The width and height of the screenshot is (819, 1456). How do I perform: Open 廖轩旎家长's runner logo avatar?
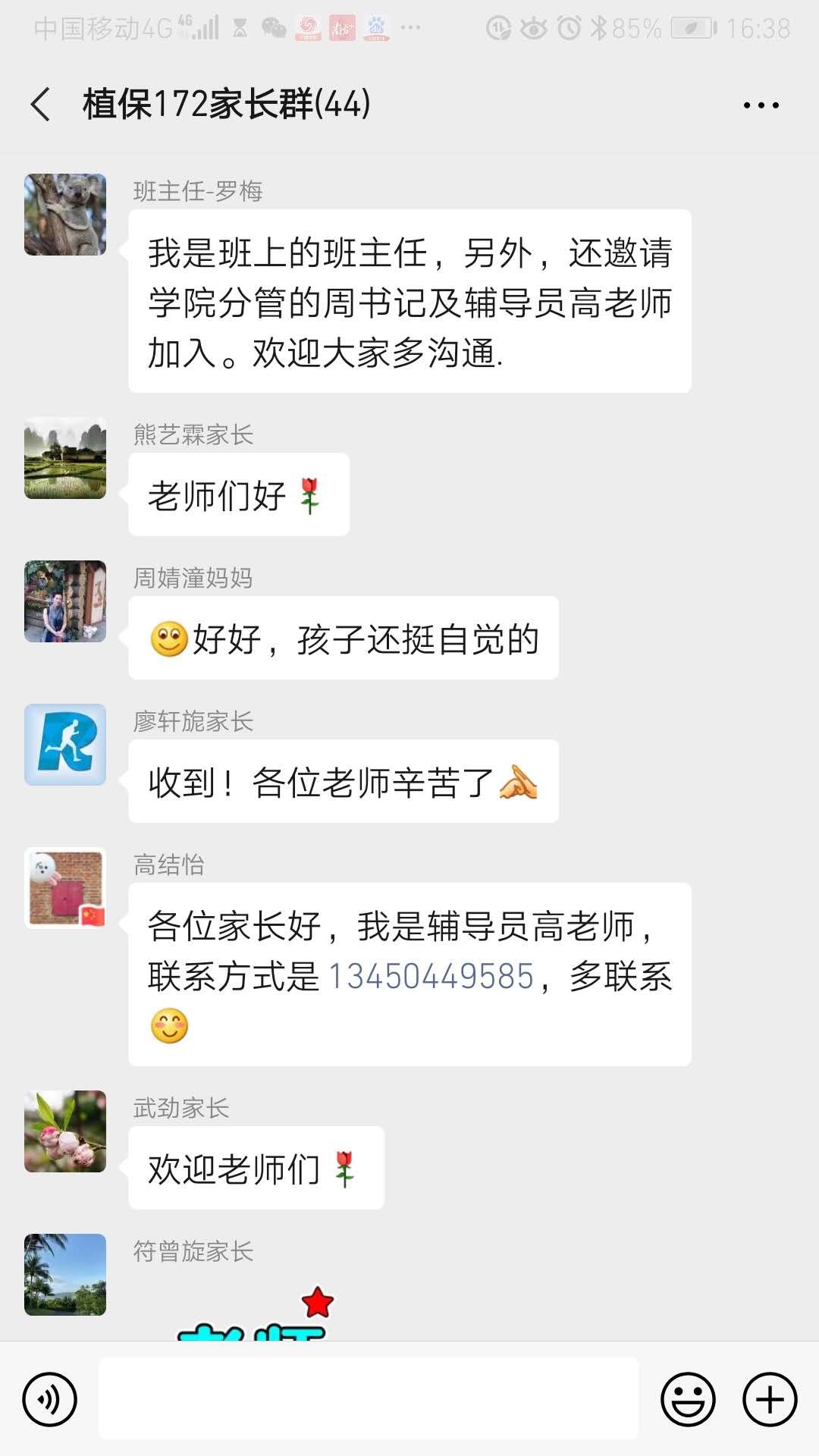pos(65,745)
